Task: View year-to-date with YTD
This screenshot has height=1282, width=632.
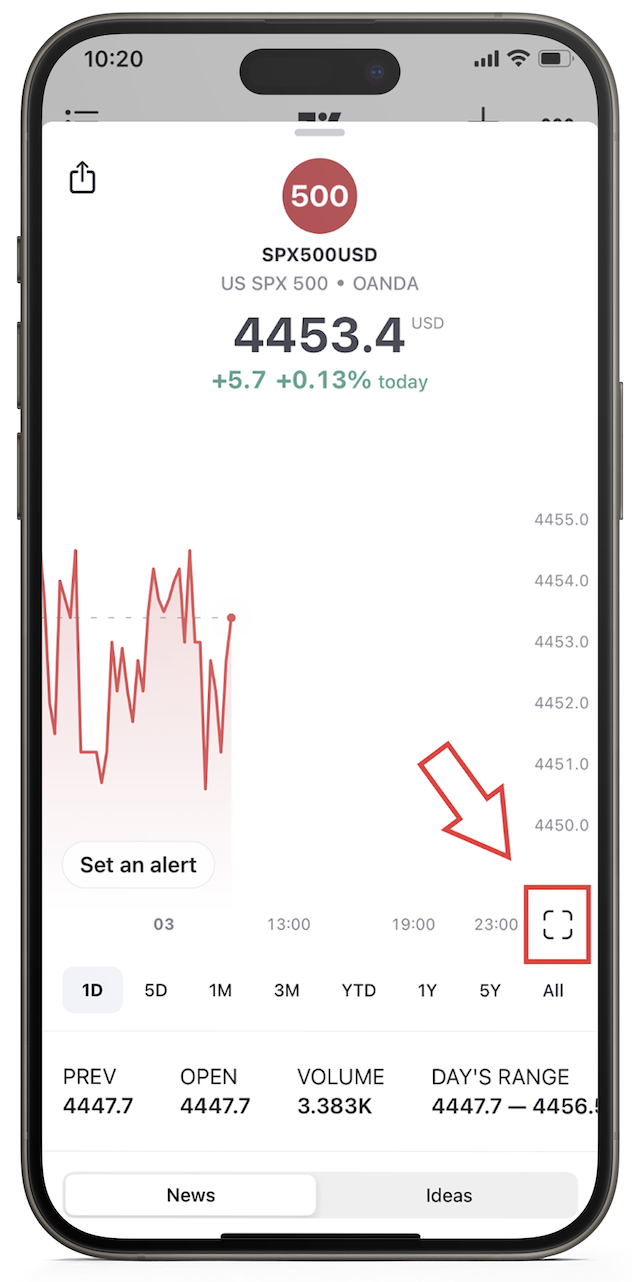Action: click(358, 990)
